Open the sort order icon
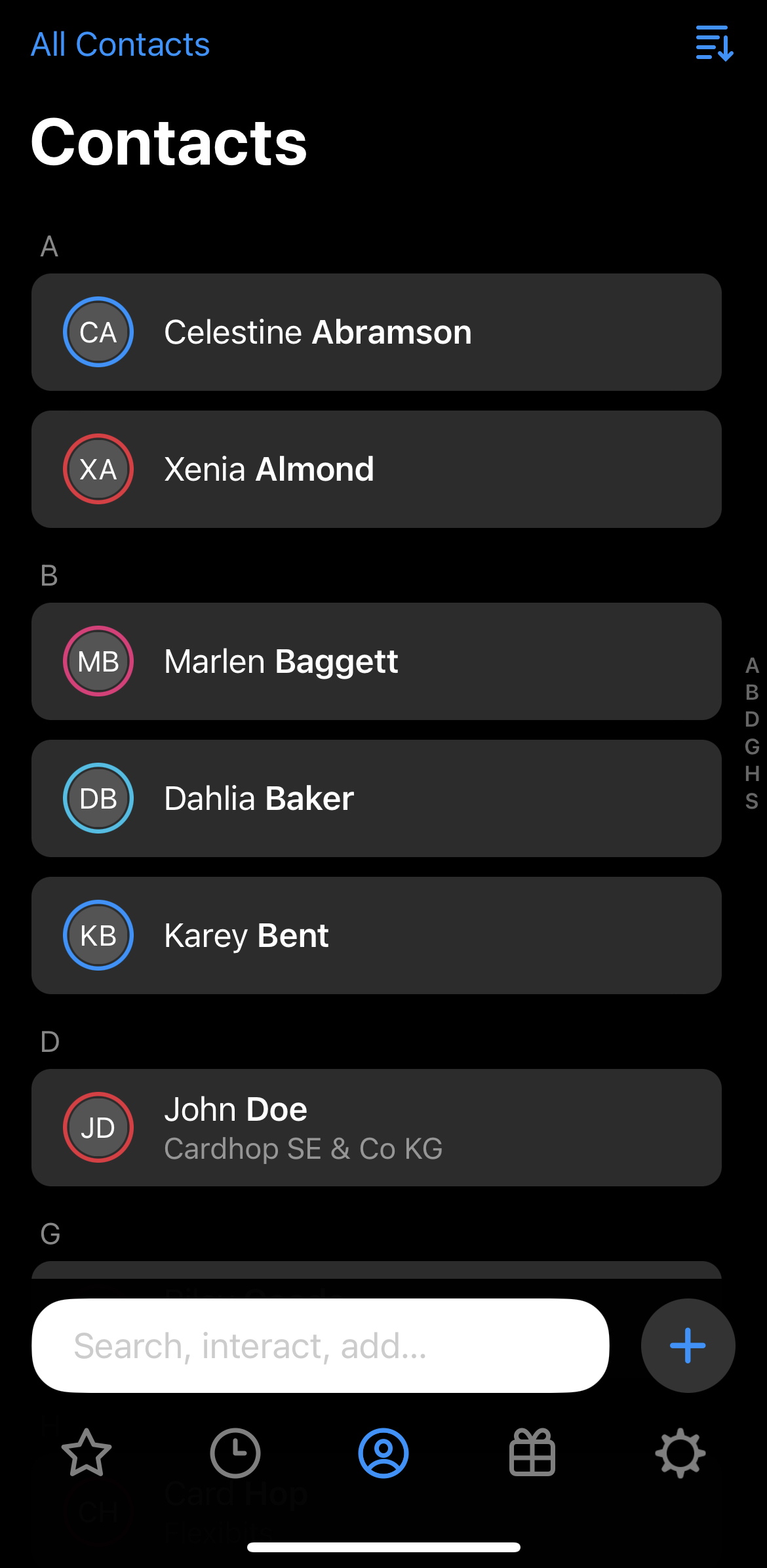 (715, 44)
